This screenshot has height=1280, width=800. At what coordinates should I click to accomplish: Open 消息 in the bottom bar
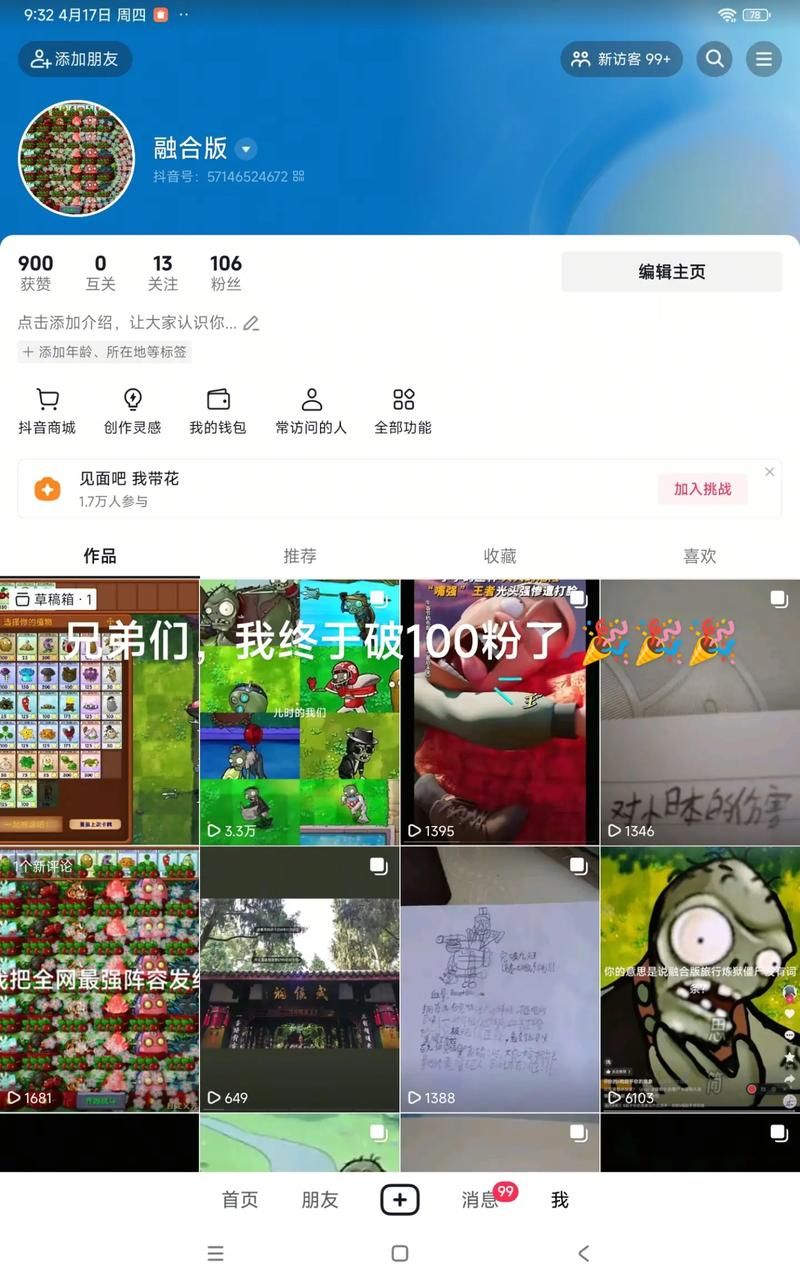pos(480,1200)
